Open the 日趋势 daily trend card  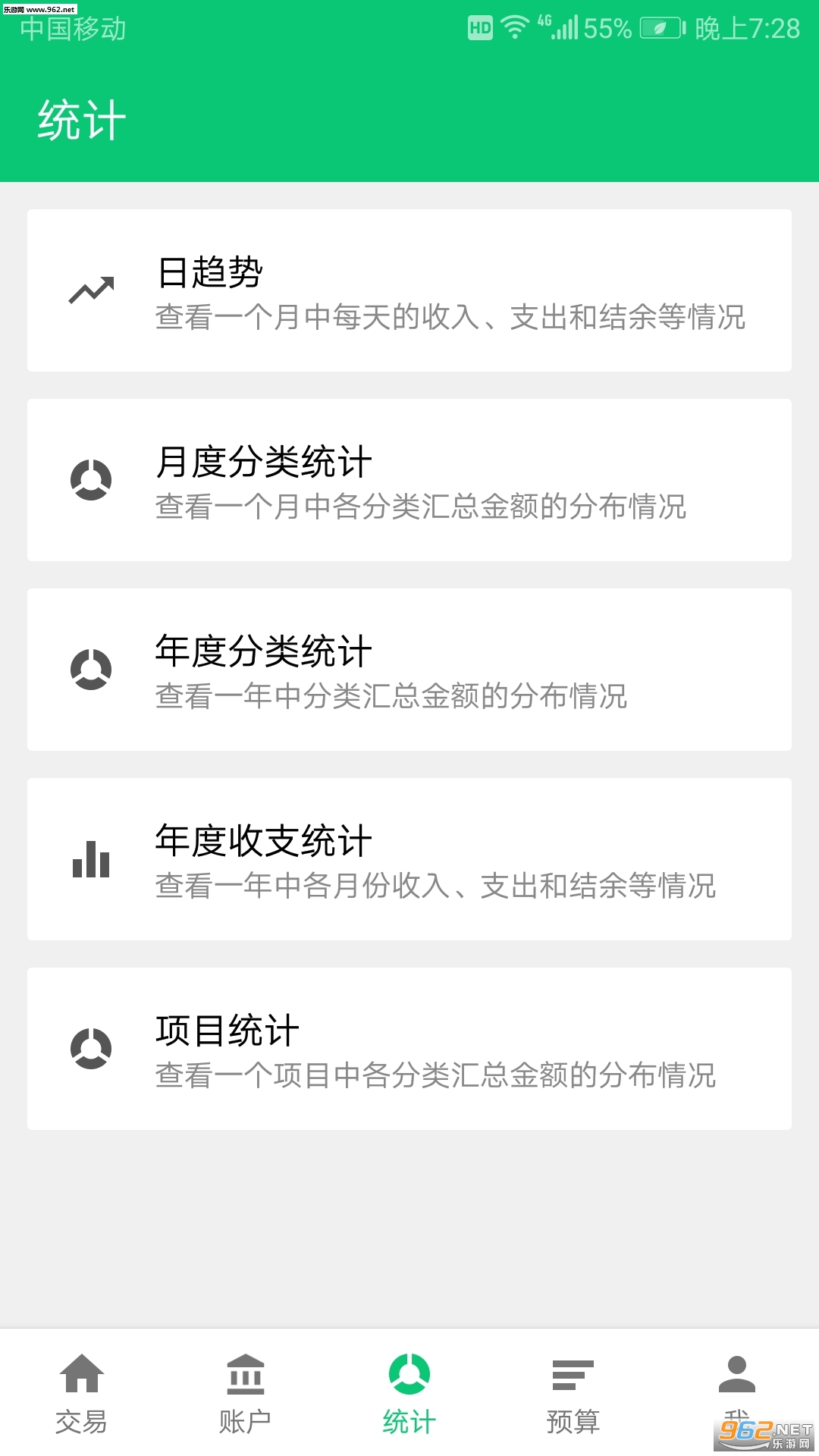pos(409,290)
